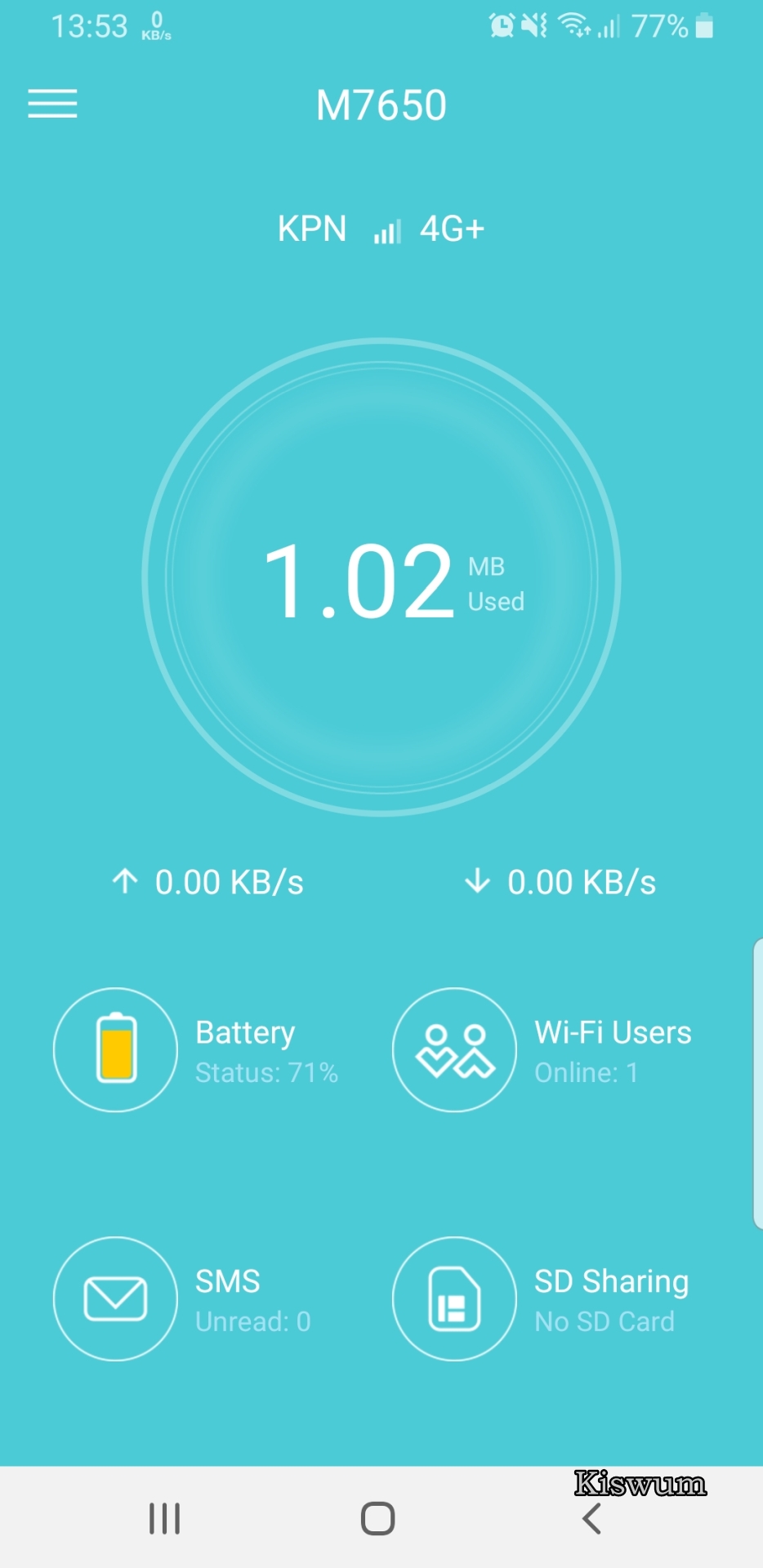763x1568 pixels.
Task: Go back with system back button
Action: (x=591, y=1519)
